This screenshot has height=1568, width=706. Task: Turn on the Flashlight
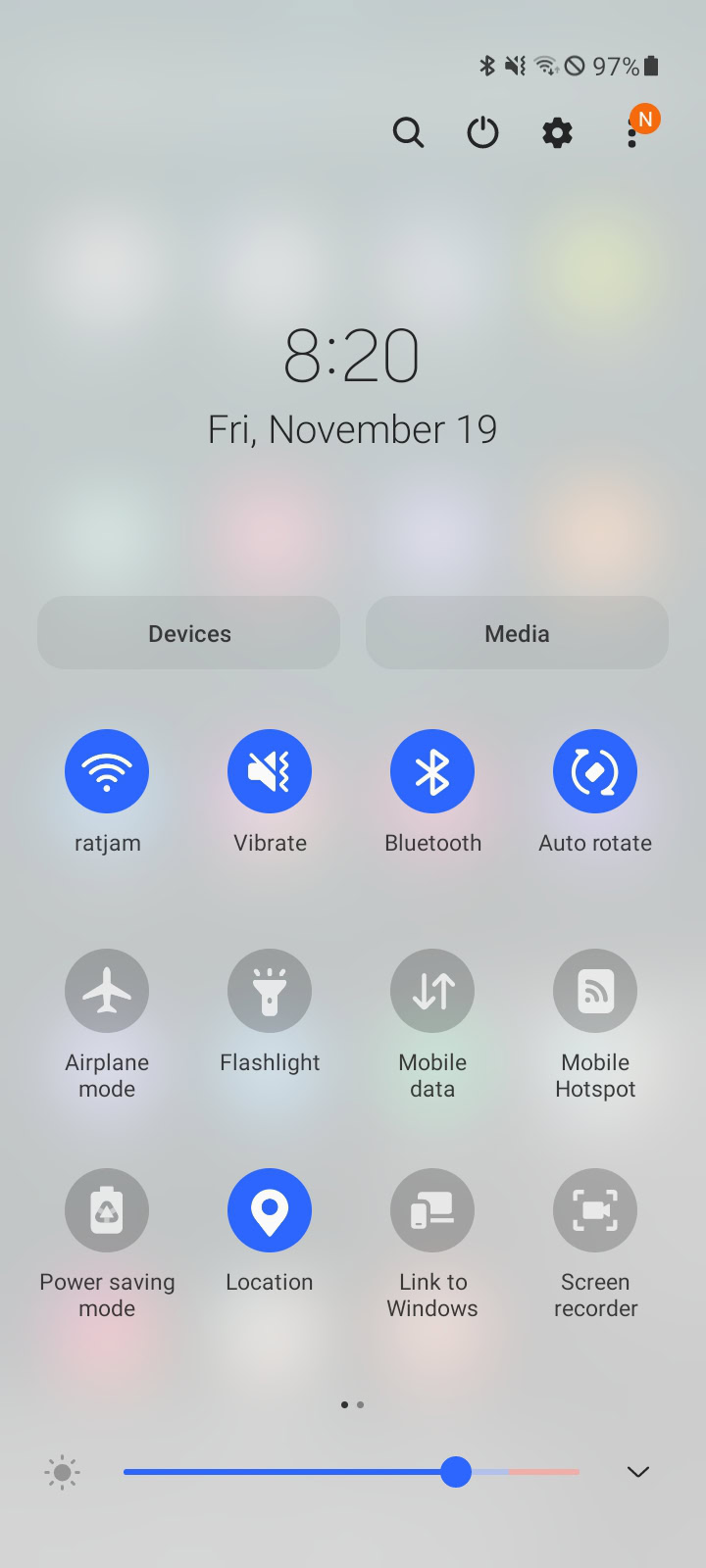(x=270, y=991)
